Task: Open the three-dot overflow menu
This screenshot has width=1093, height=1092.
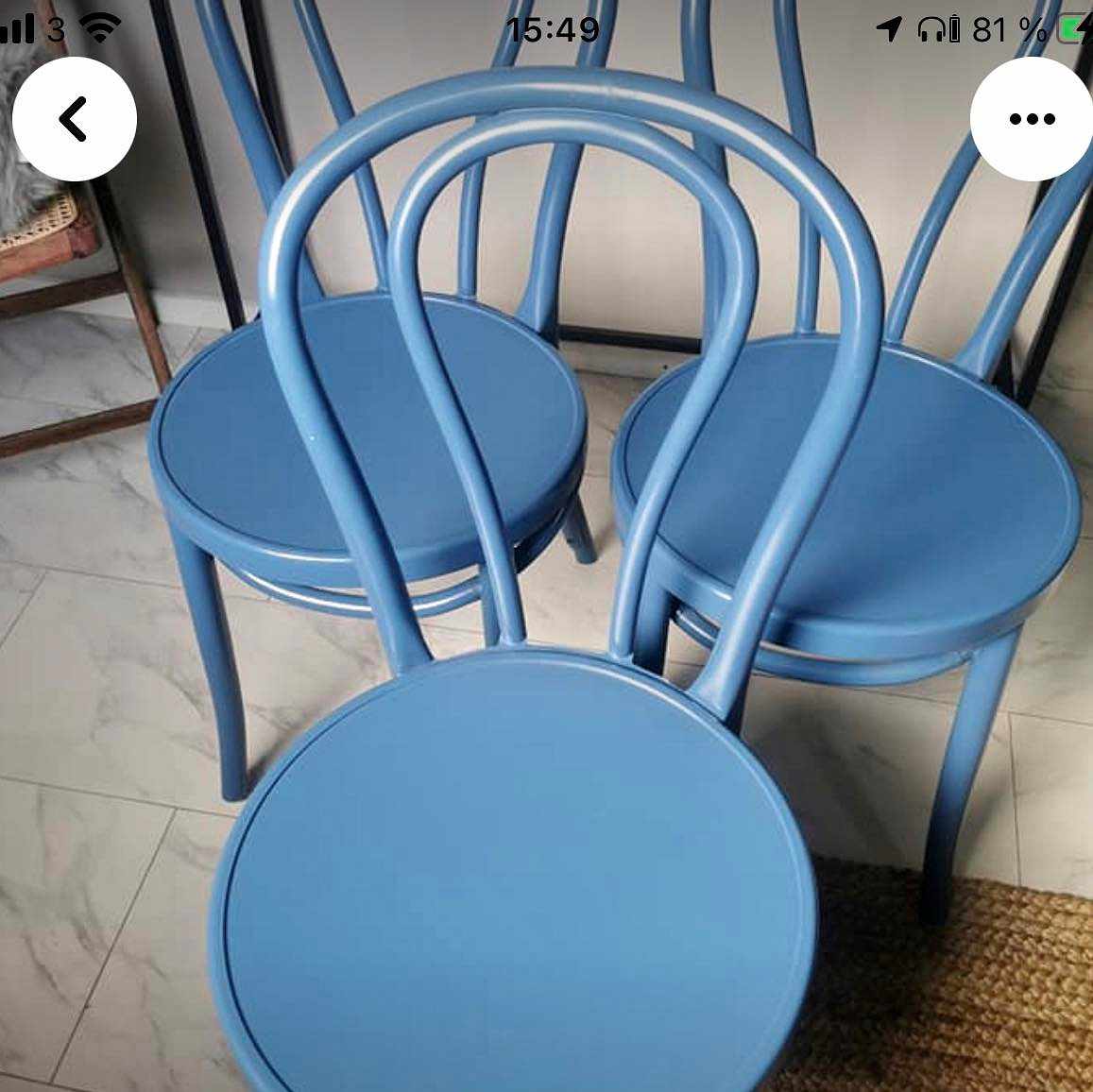Action: point(1032,119)
